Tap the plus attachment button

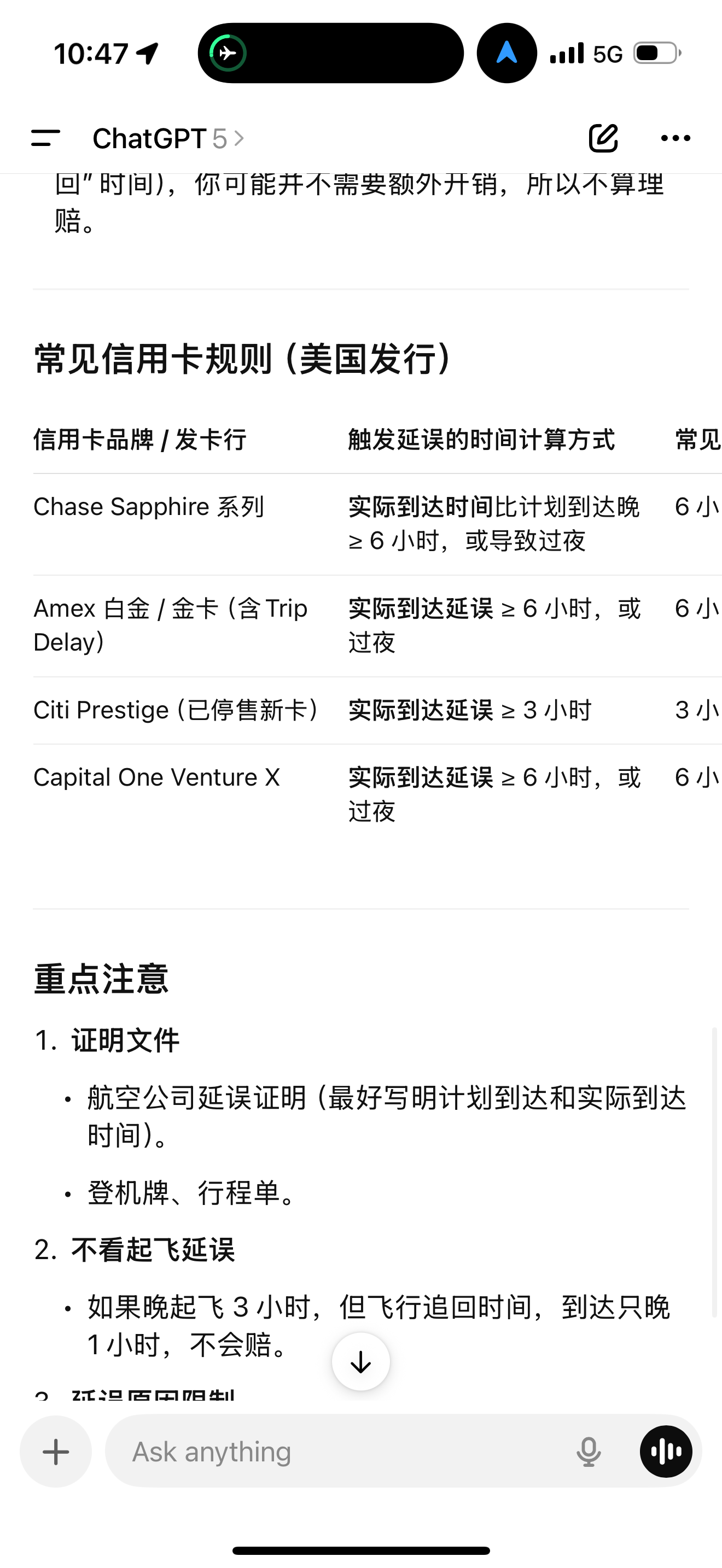tap(56, 1452)
